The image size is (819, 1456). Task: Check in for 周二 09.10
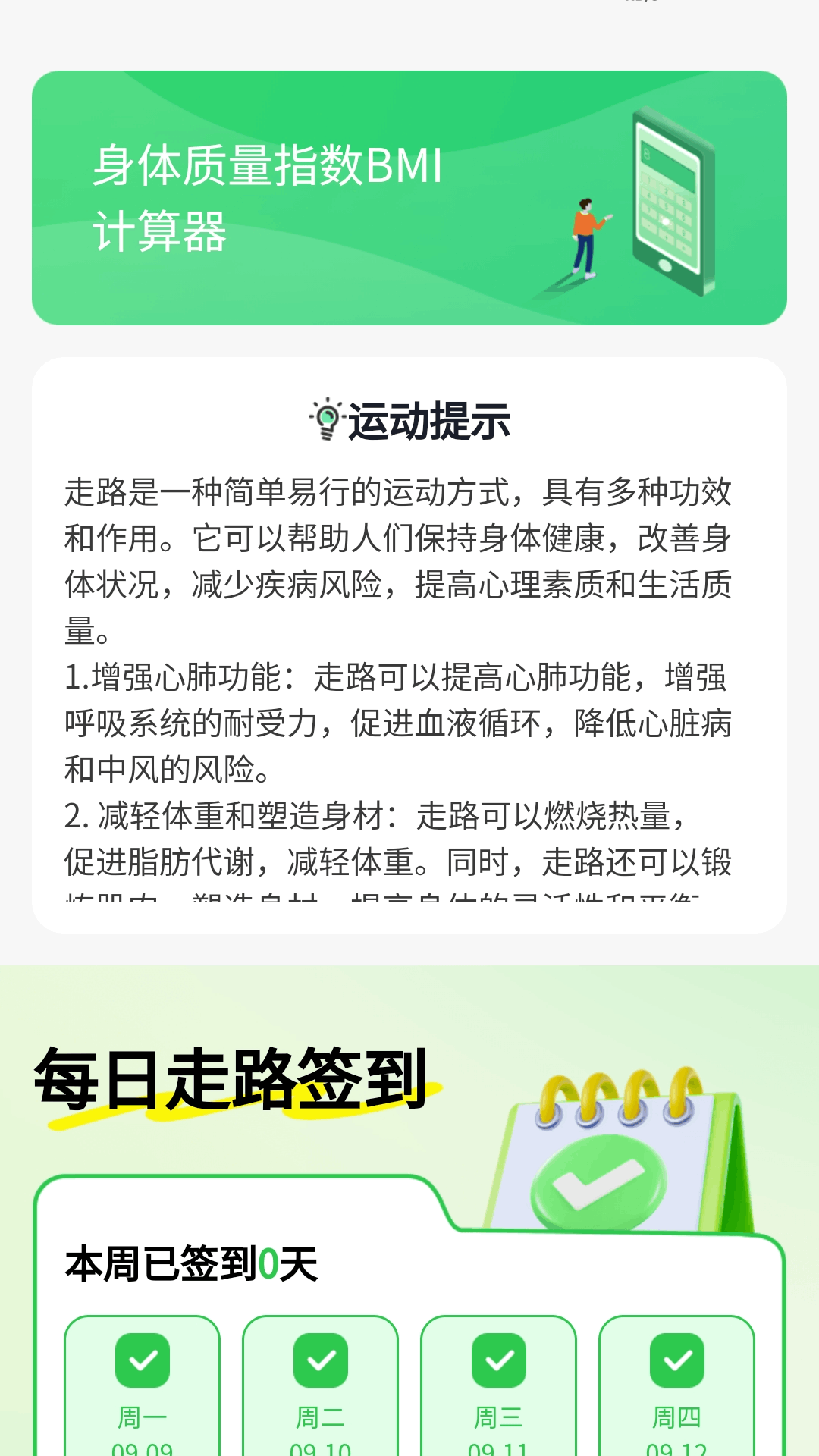[321, 1385]
